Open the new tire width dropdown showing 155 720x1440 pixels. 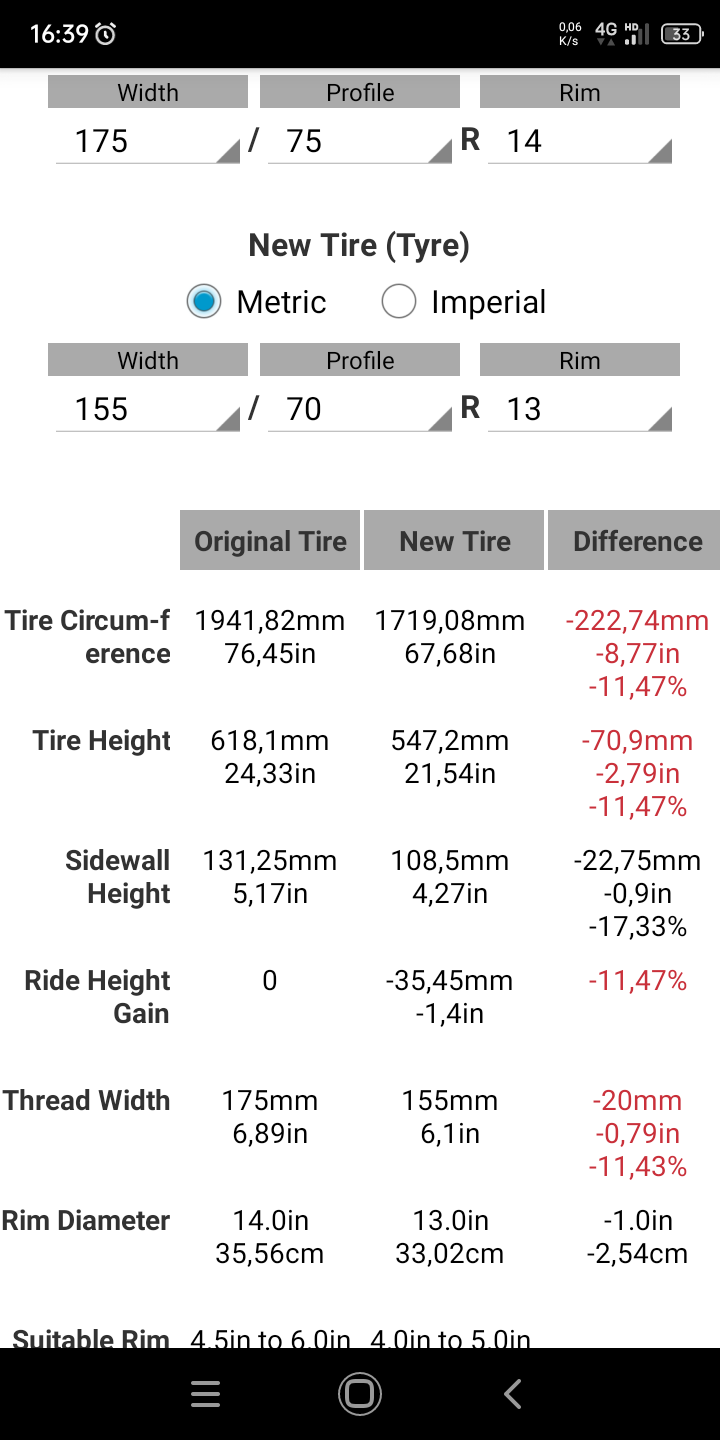click(x=148, y=410)
